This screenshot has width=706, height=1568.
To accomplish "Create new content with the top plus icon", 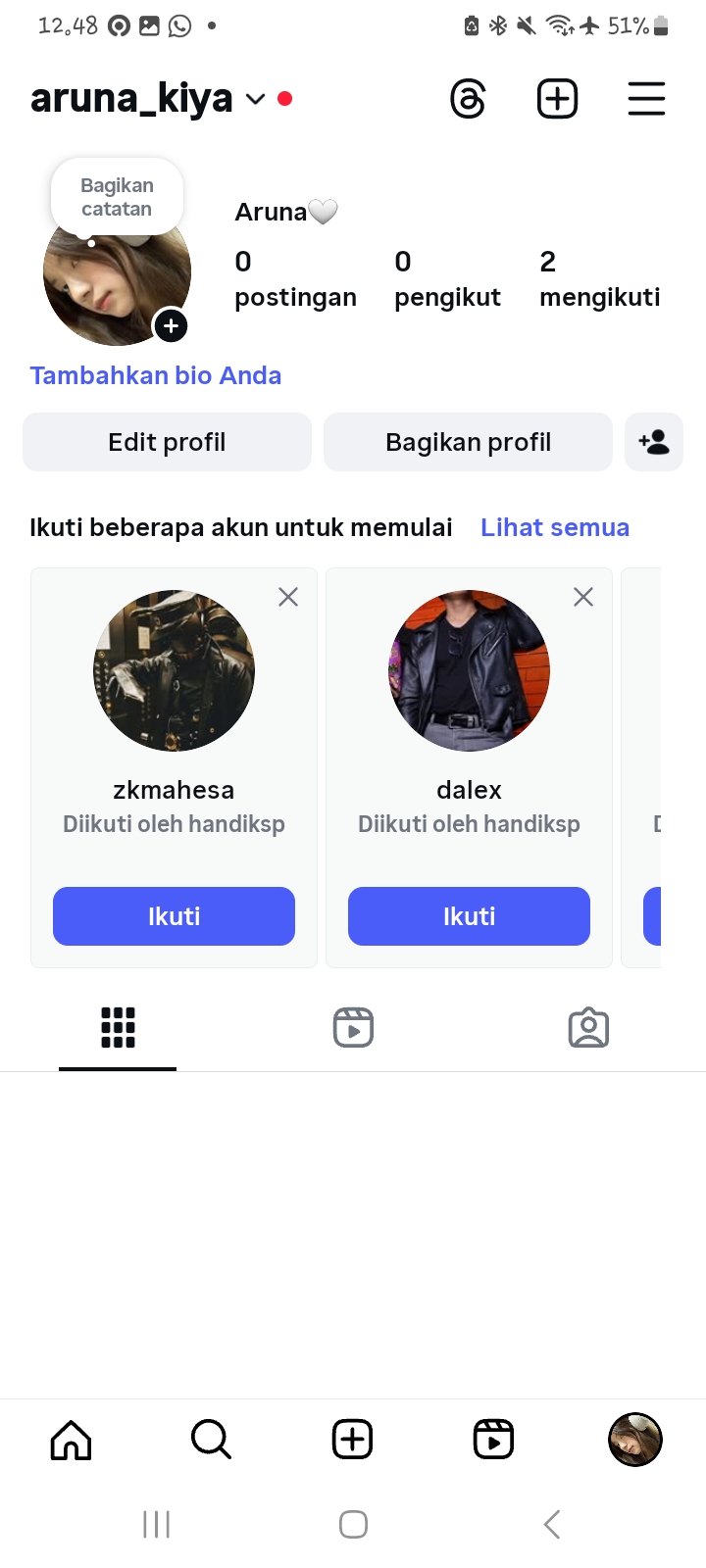I will (557, 99).
